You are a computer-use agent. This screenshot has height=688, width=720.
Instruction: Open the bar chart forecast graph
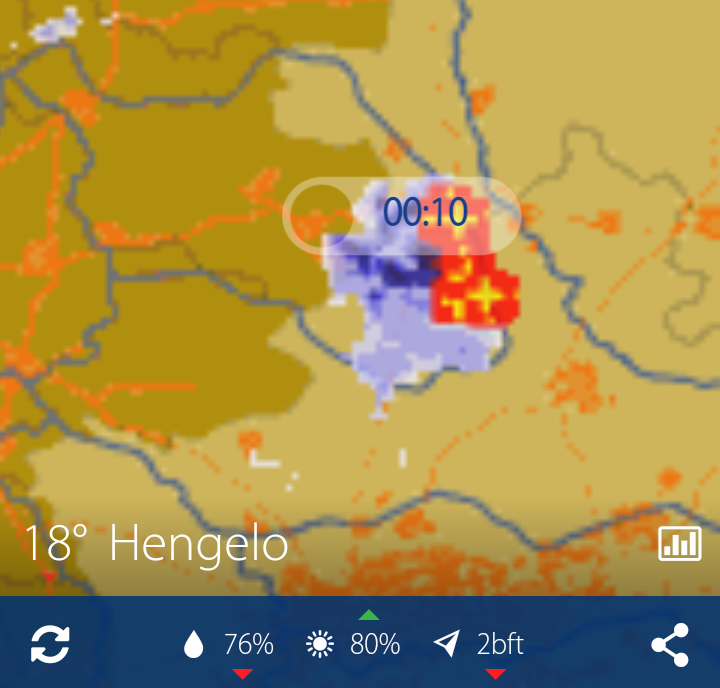(x=680, y=544)
